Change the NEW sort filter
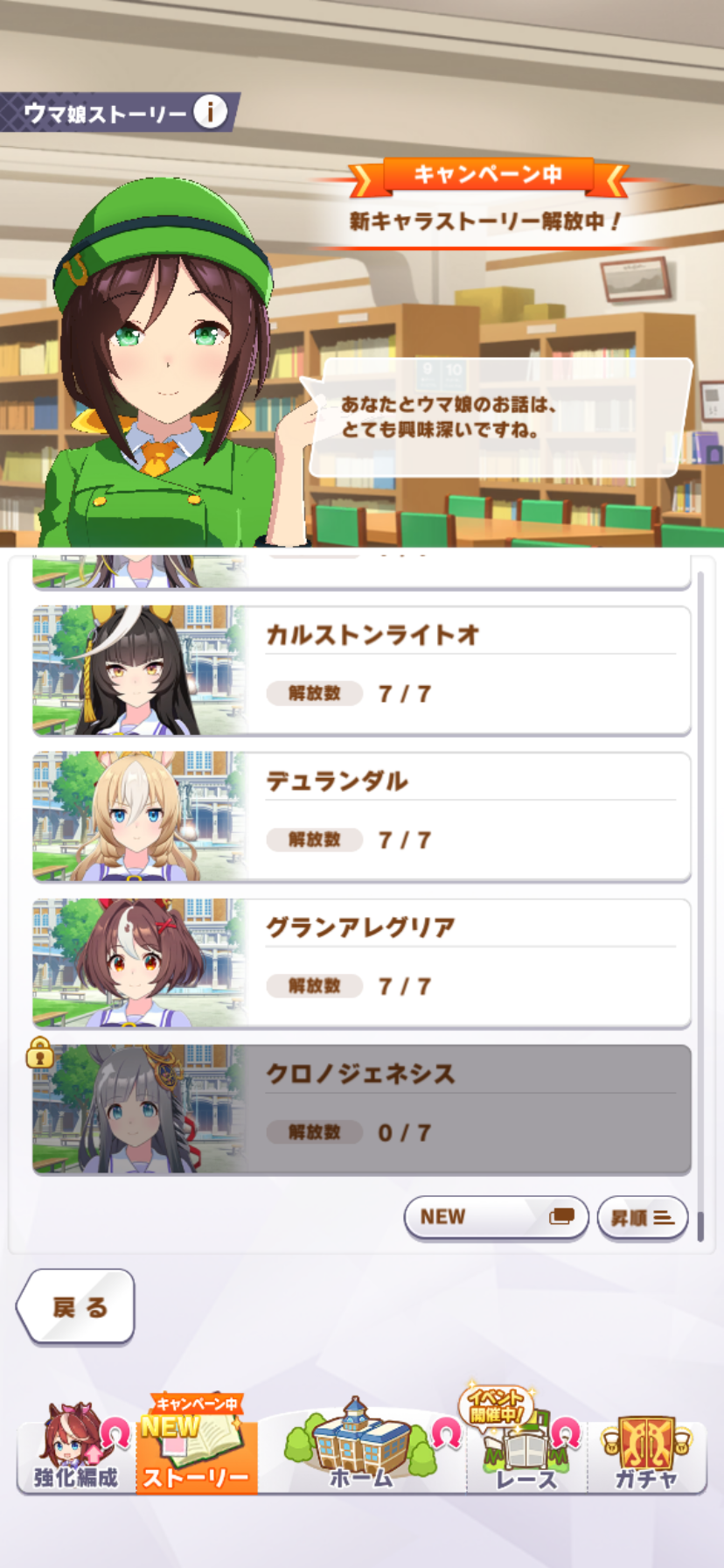 coord(496,1217)
